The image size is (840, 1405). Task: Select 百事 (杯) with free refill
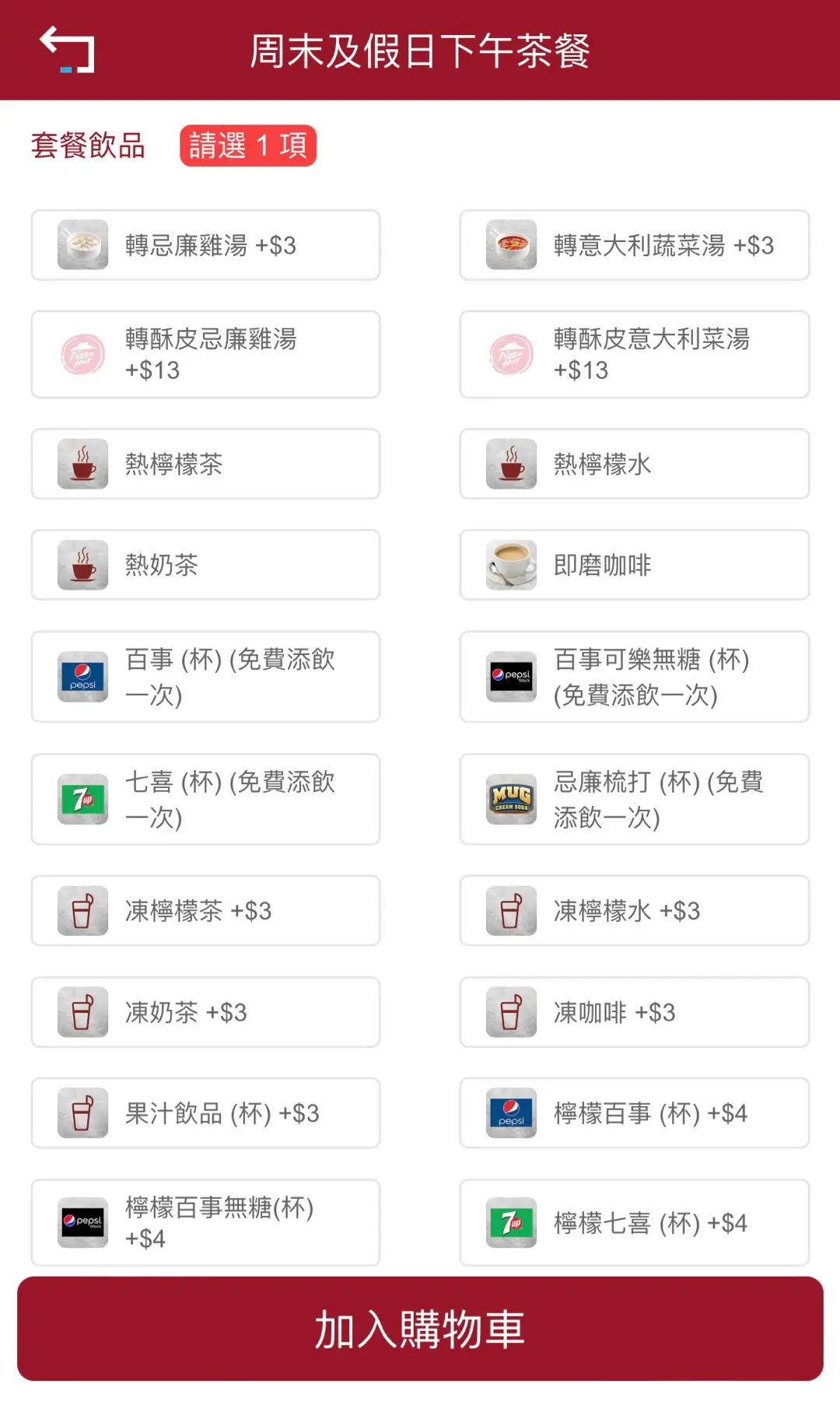tap(205, 677)
